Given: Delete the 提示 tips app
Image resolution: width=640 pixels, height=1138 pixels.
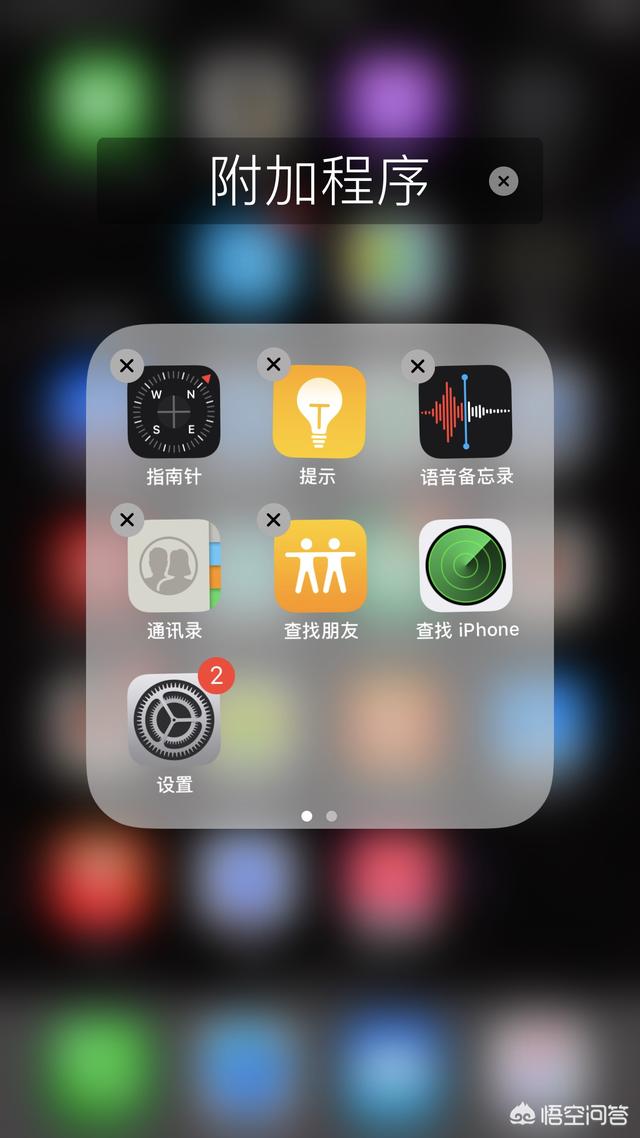Looking at the screenshot, I should (273, 366).
